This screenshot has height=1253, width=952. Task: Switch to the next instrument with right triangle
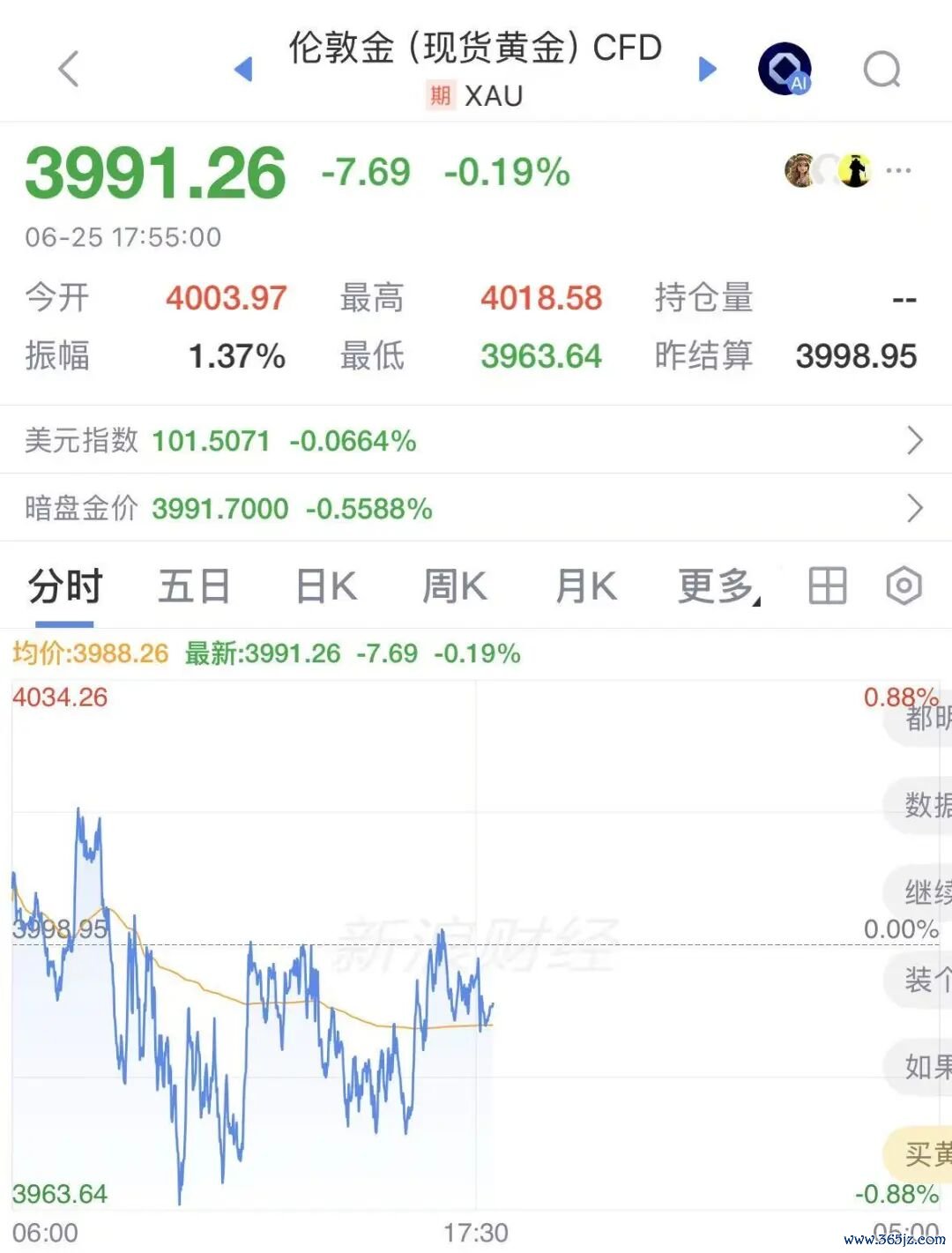[707, 69]
